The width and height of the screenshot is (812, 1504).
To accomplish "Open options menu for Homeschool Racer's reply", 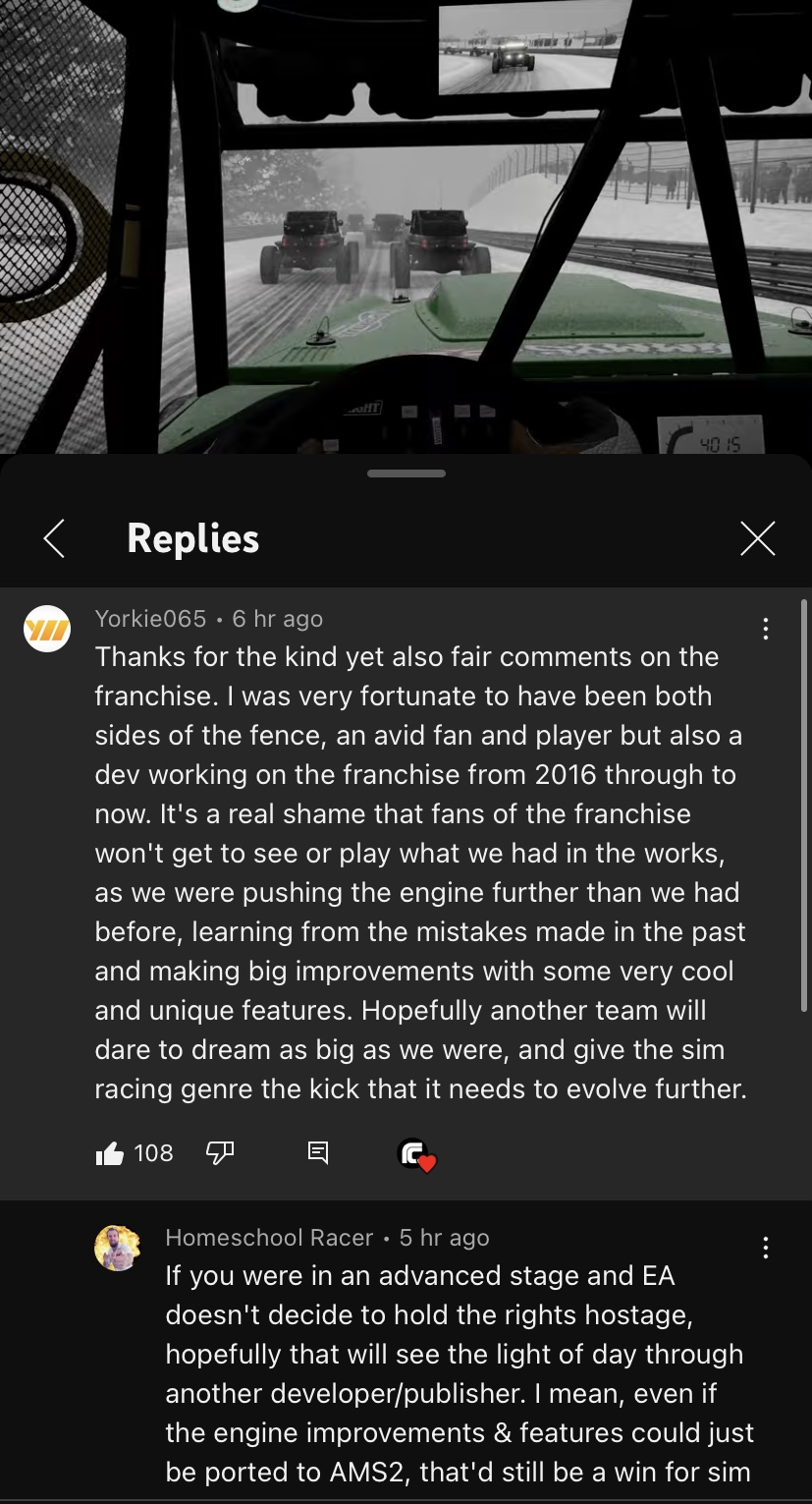I will (x=765, y=1248).
